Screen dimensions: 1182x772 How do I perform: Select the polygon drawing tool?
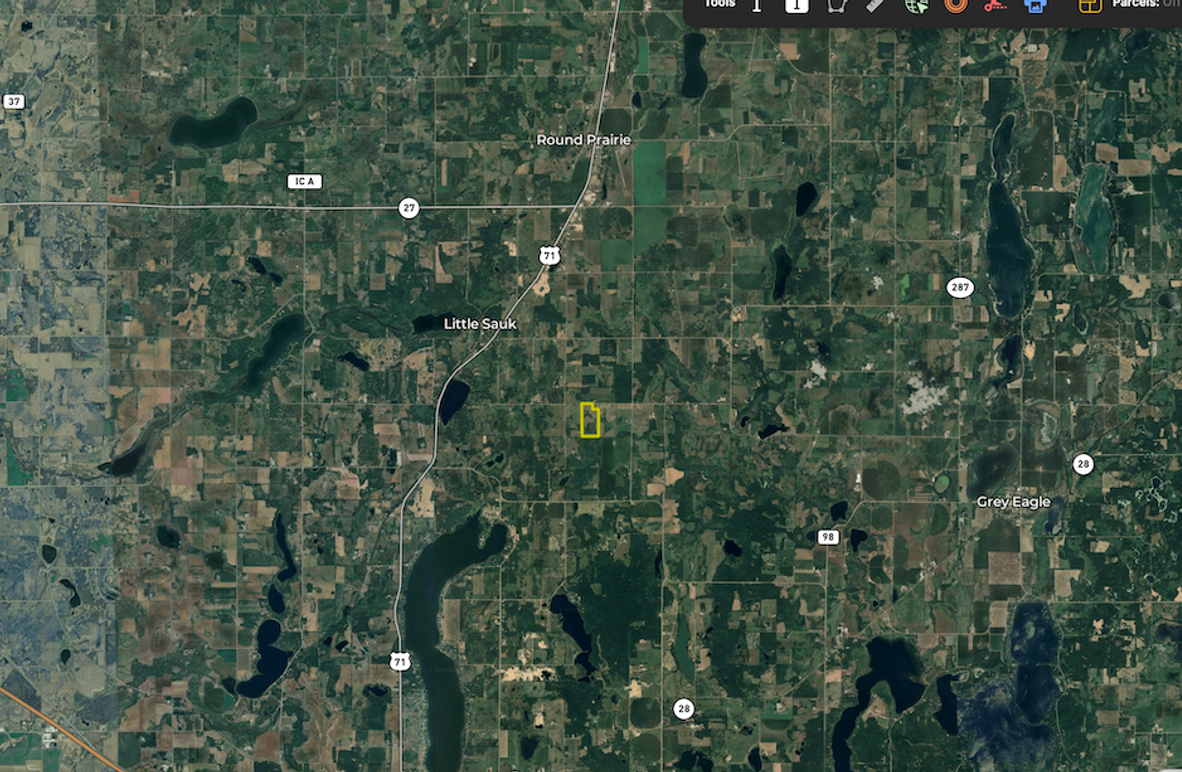pyautogui.click(x=836, y=5)
